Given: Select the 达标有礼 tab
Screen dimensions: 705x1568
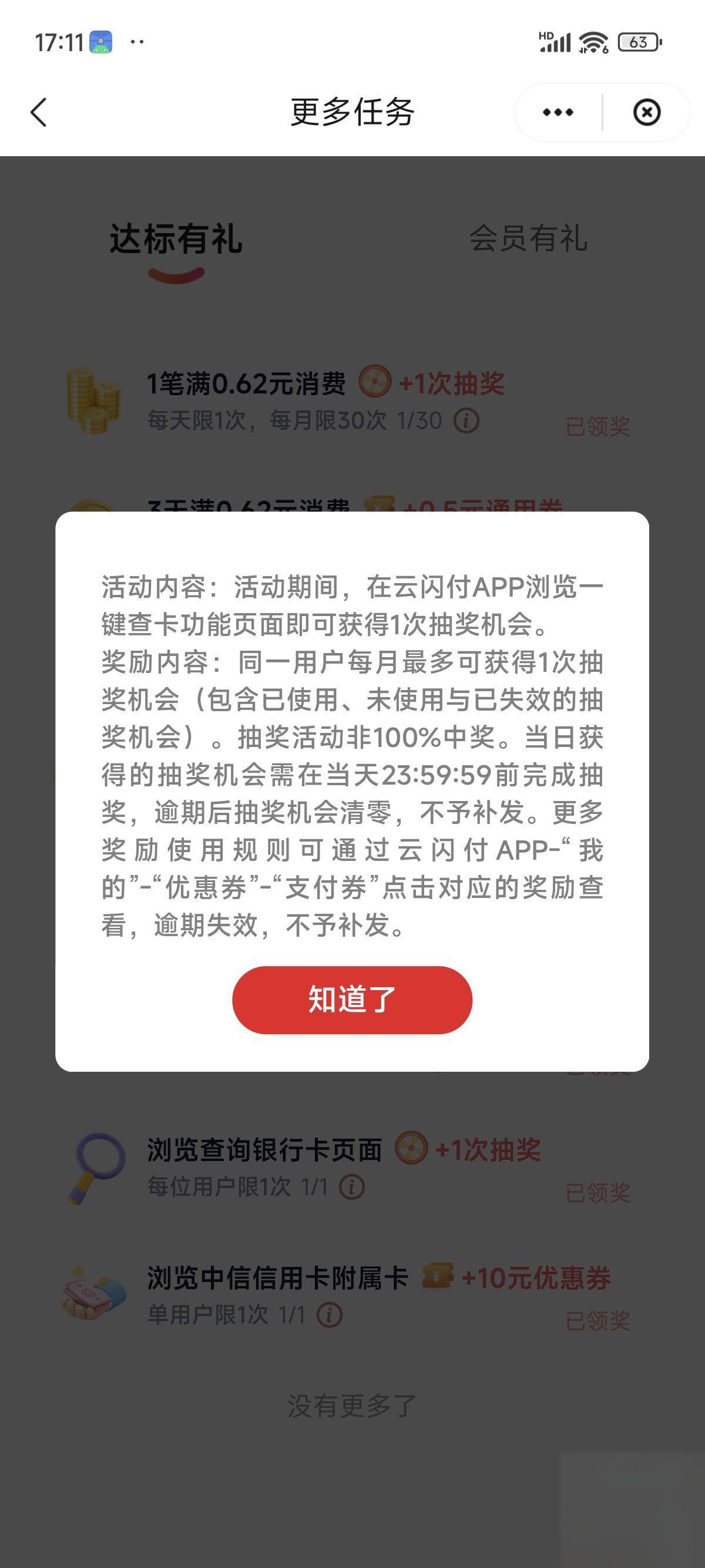Looking at the screenshot, I should tap(176, 238).
